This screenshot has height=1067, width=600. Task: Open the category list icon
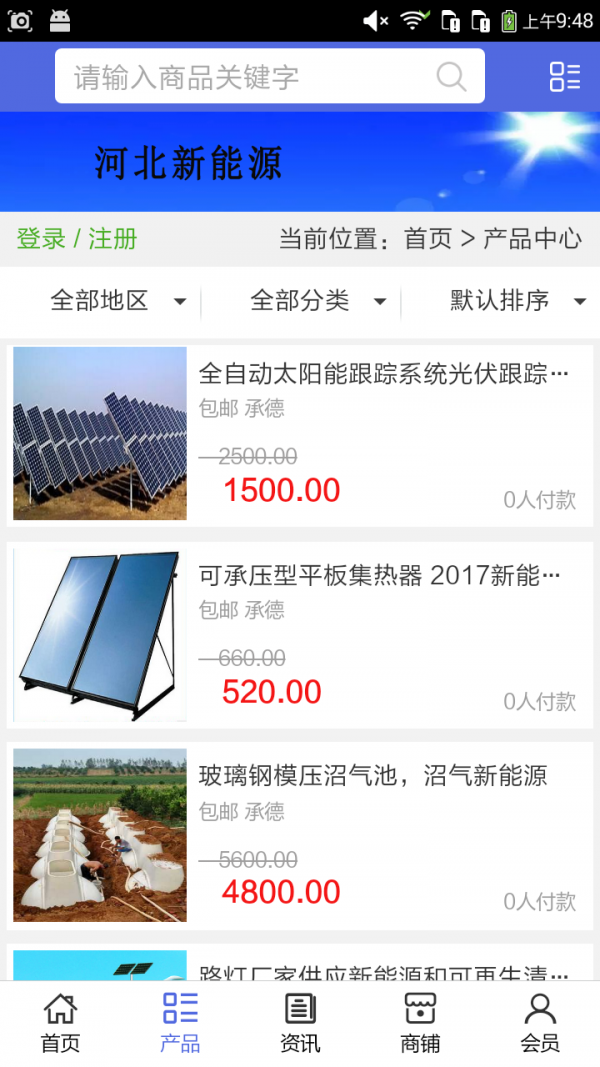[x=565, y=77]
